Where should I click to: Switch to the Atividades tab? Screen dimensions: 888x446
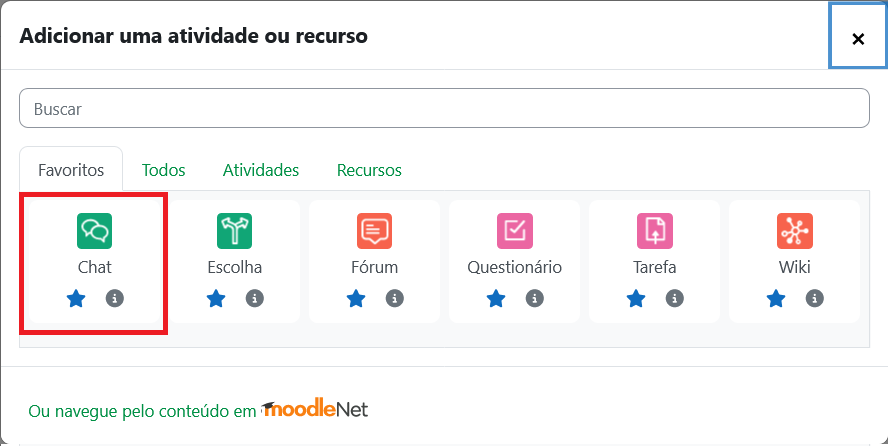pos(261,170)
